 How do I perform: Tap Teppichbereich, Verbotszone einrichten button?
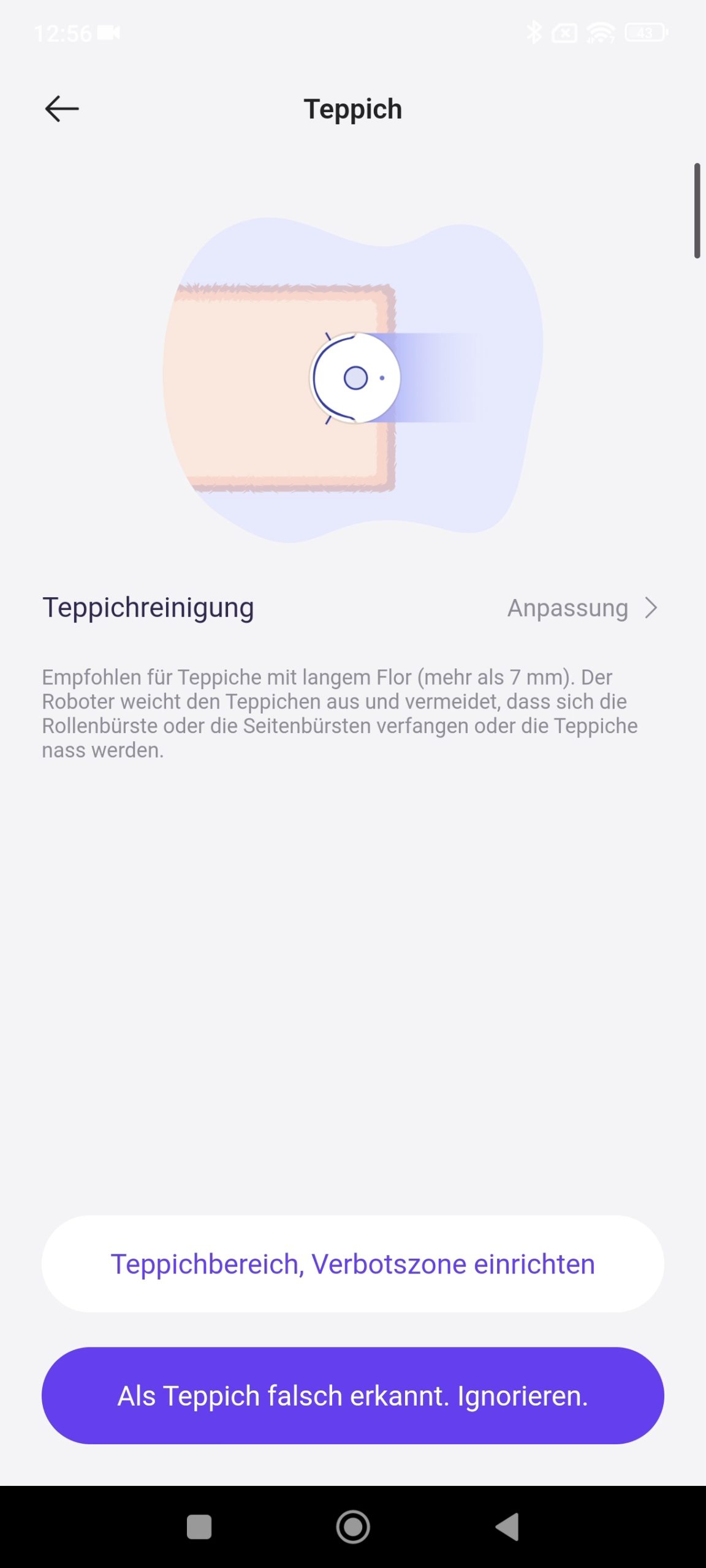click(x=353, y=1264)
